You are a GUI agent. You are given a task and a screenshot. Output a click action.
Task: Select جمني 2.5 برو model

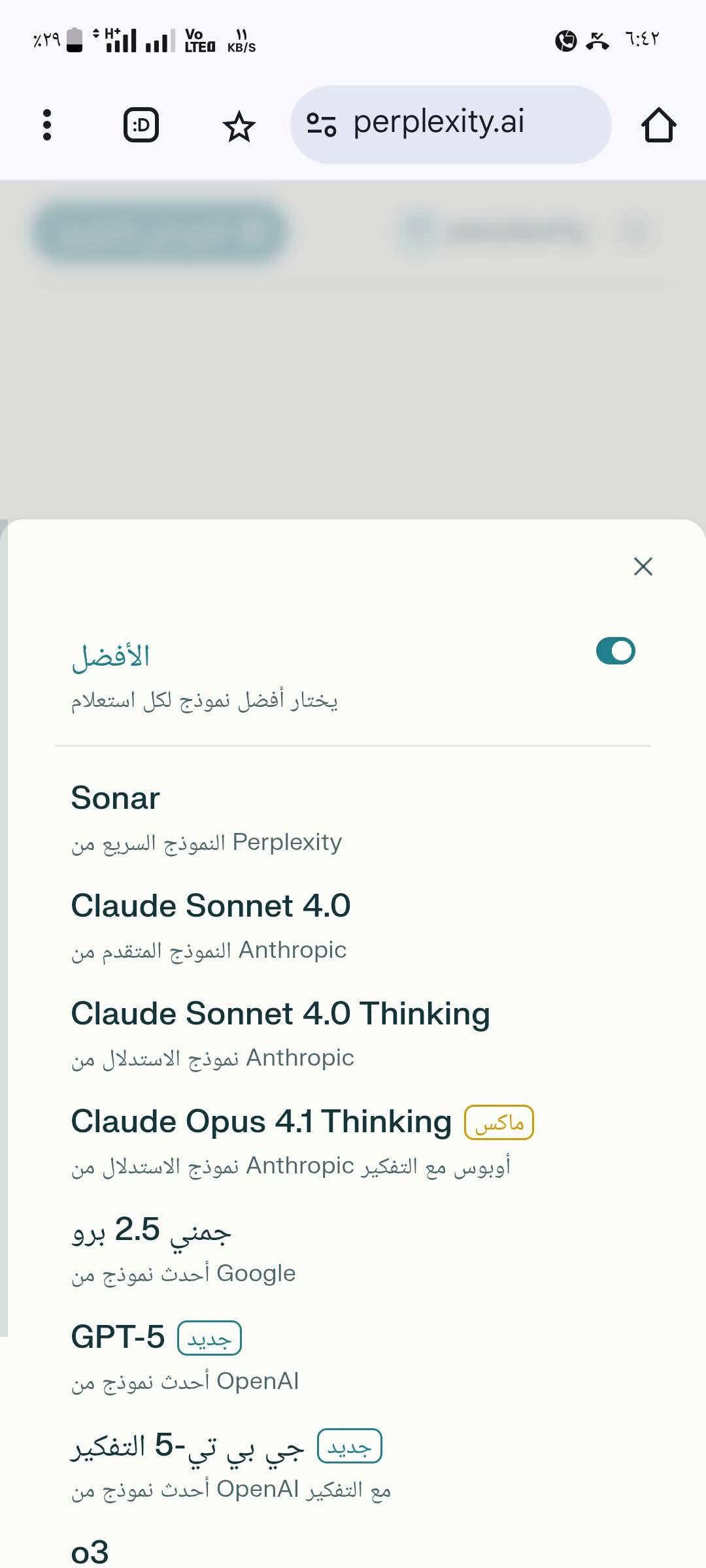pos(151,1230)
